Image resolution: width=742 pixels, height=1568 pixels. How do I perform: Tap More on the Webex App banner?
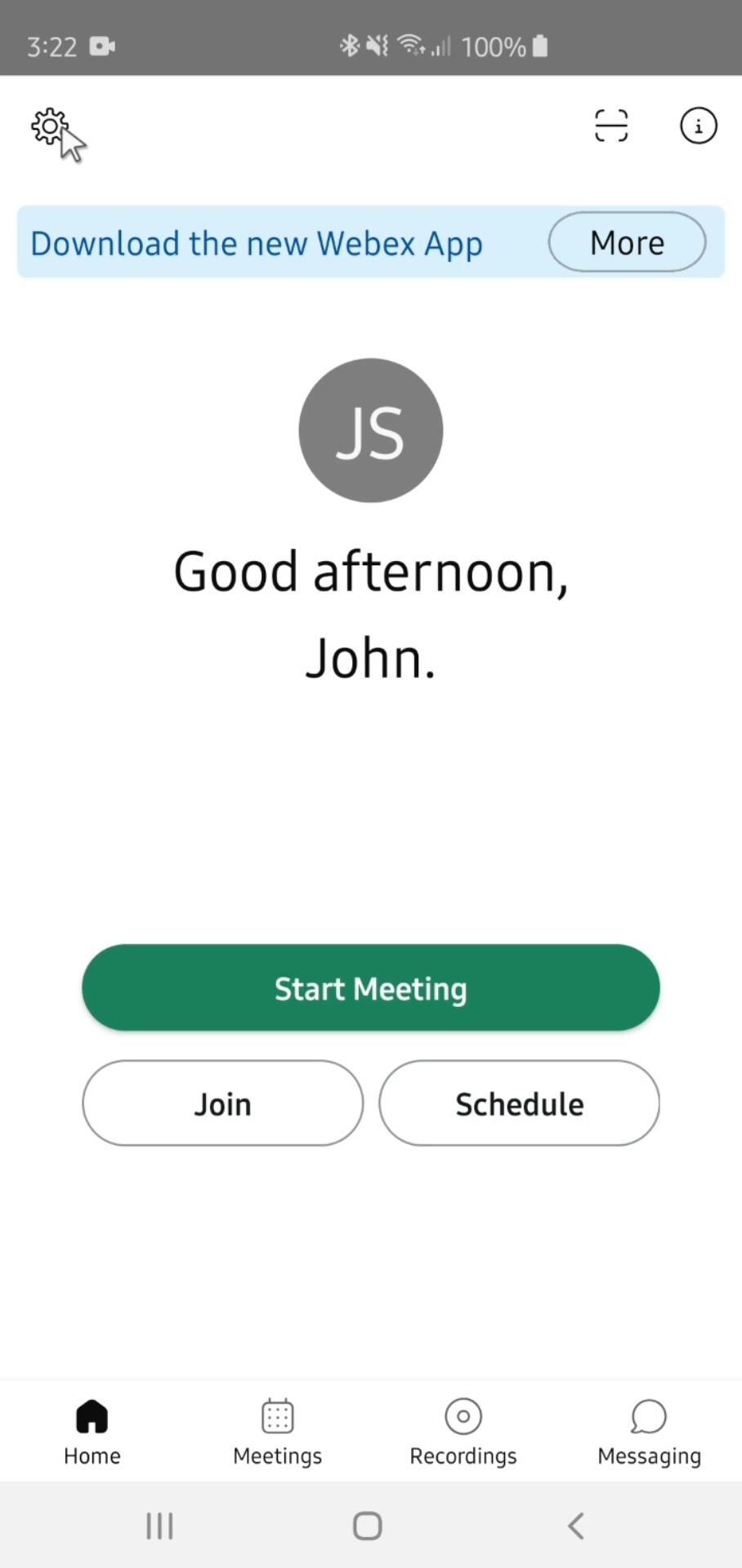627,243
